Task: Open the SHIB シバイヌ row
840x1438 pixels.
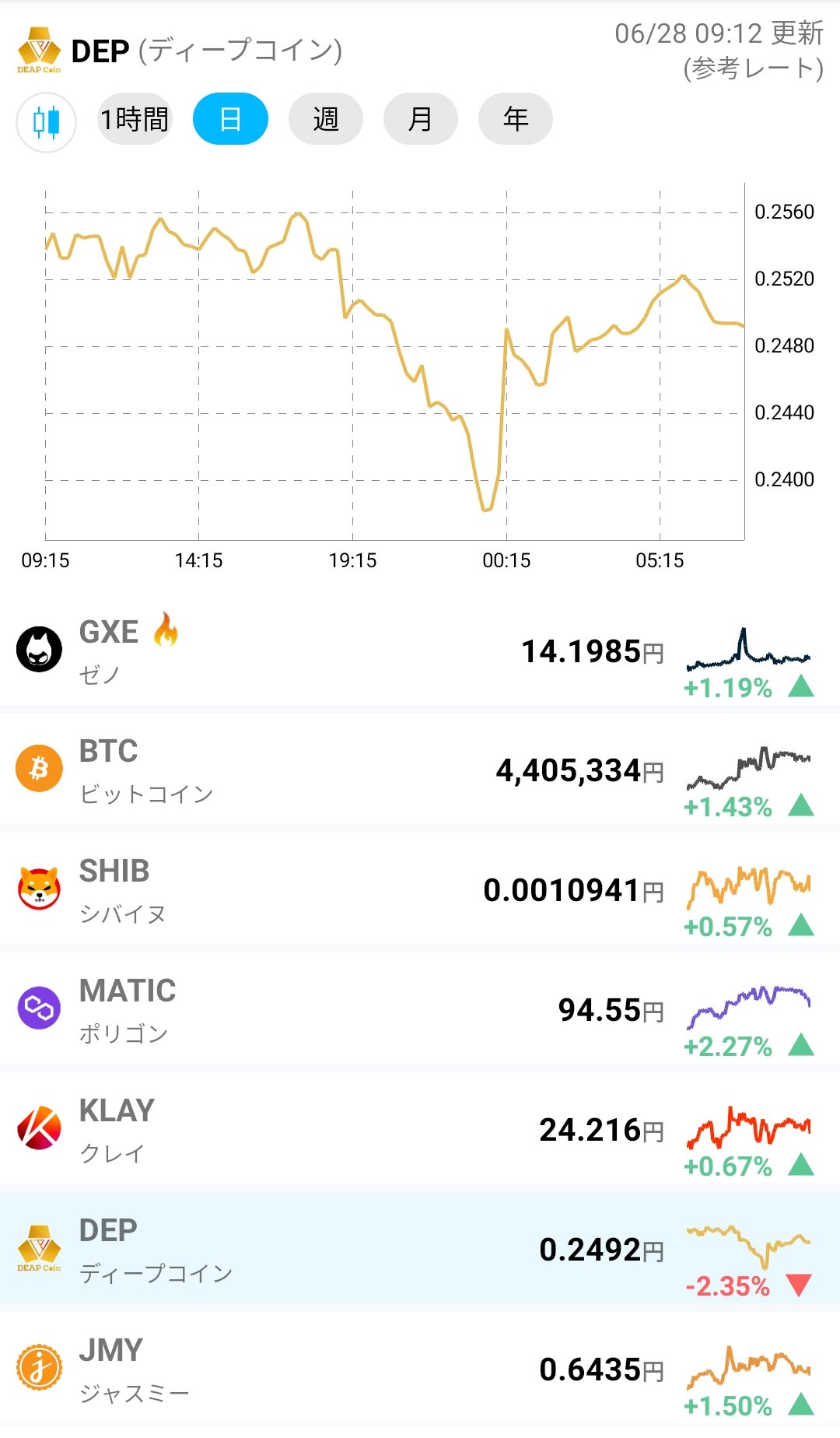Action: coord(420,889)
